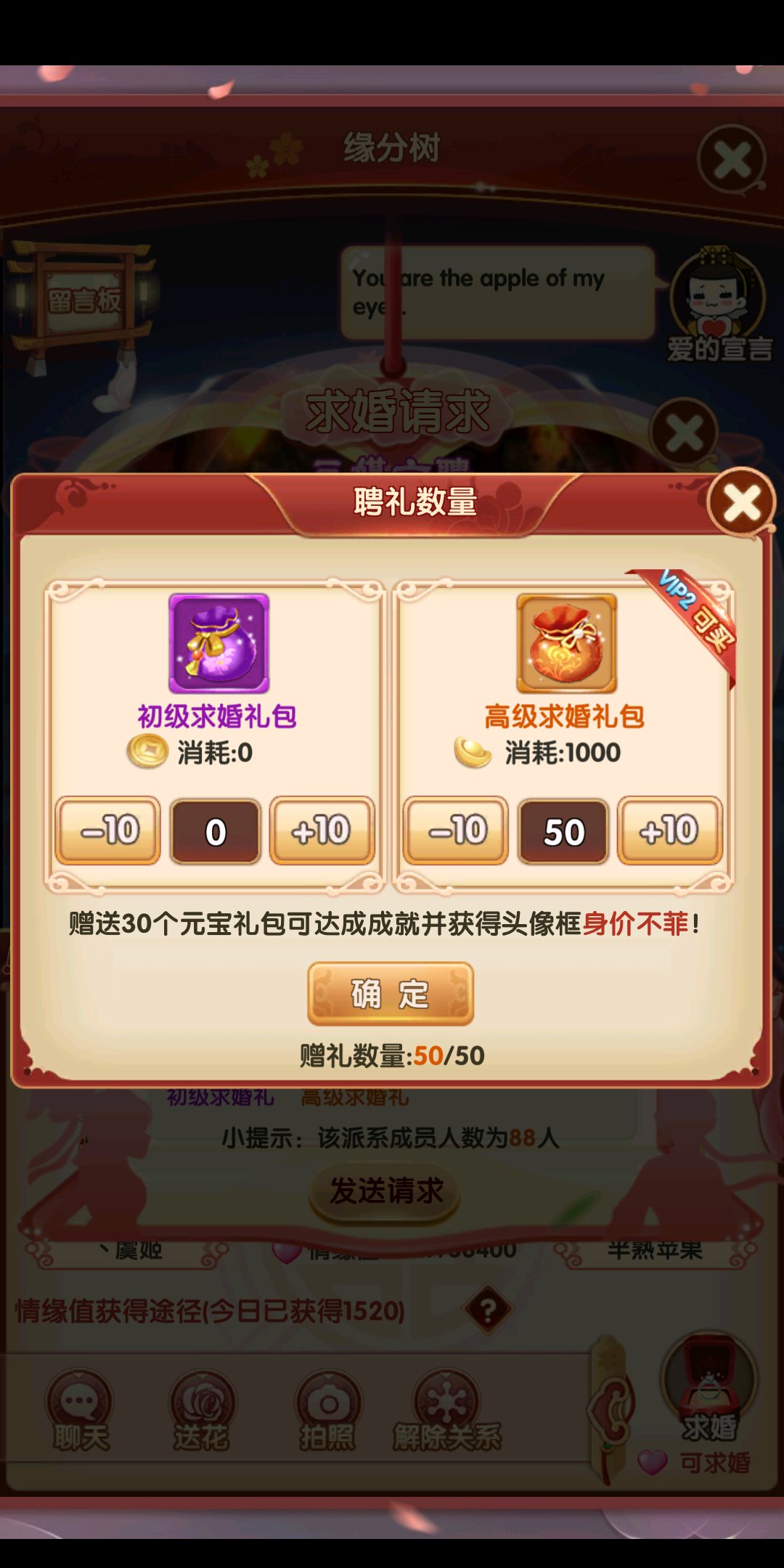
Task: Decrease 初级求婚礼包 quantity by 10
Action: pos(108,830)
